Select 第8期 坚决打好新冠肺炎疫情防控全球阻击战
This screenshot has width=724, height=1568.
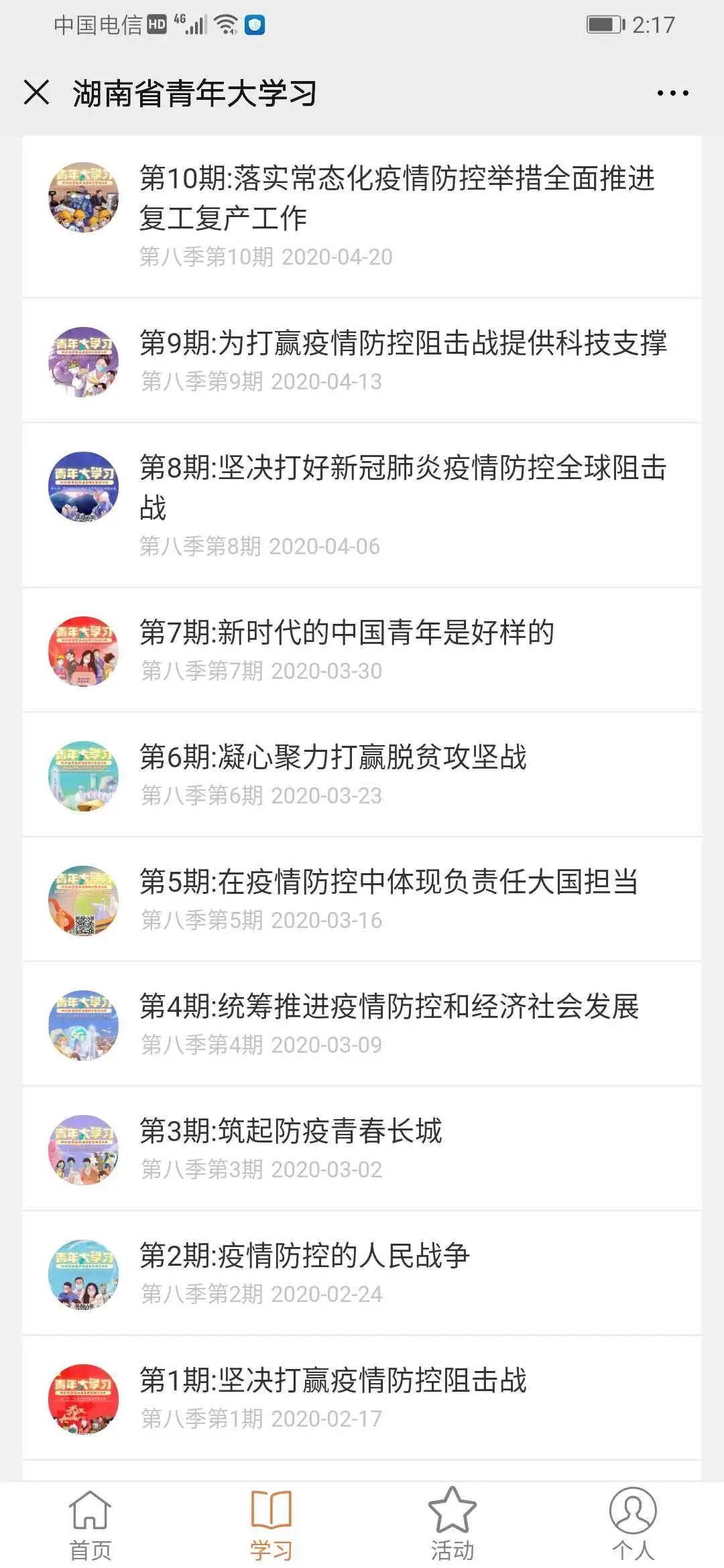coord(403,487)
